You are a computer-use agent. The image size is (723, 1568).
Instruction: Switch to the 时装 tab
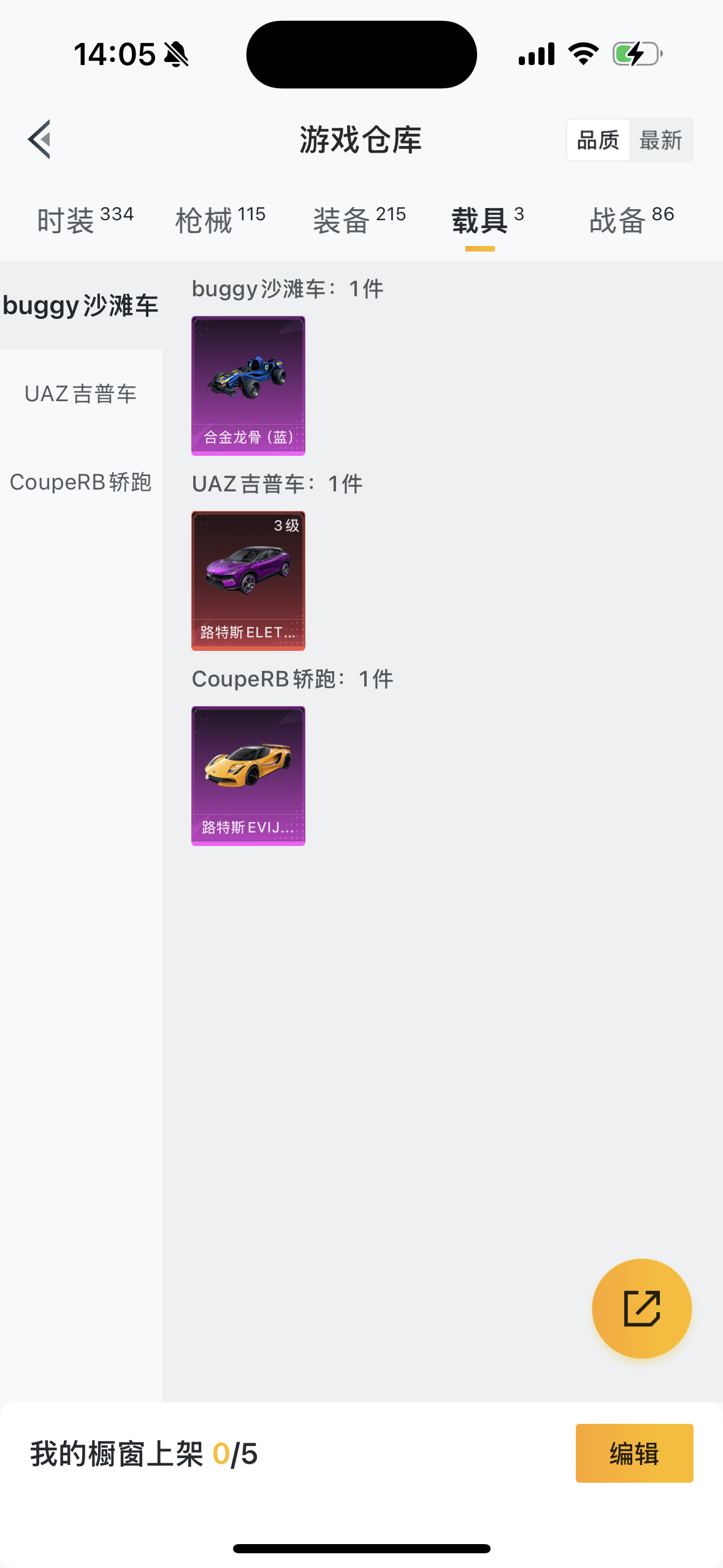point(85,220)
